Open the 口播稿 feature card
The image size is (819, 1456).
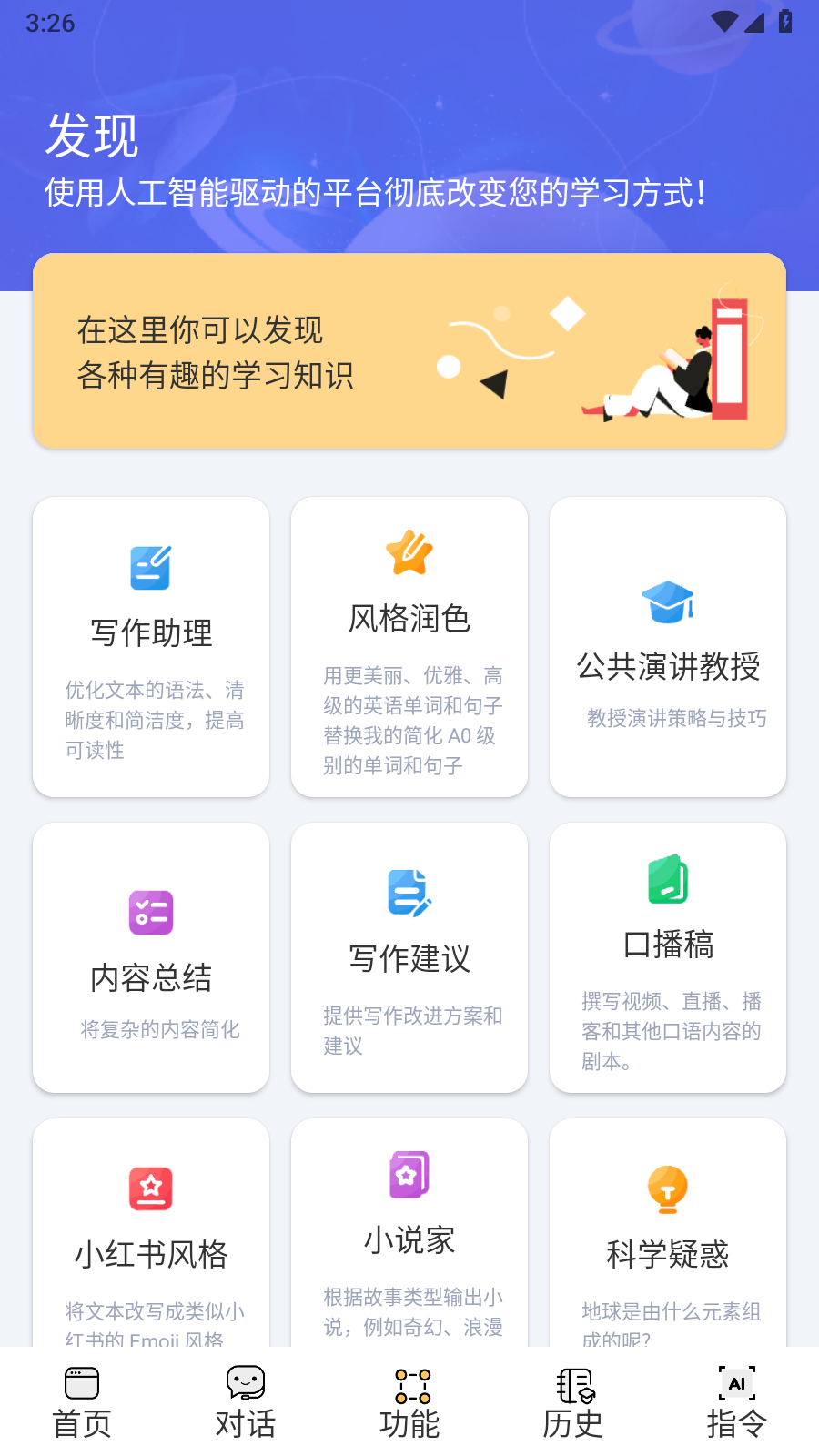coord(667,957)
